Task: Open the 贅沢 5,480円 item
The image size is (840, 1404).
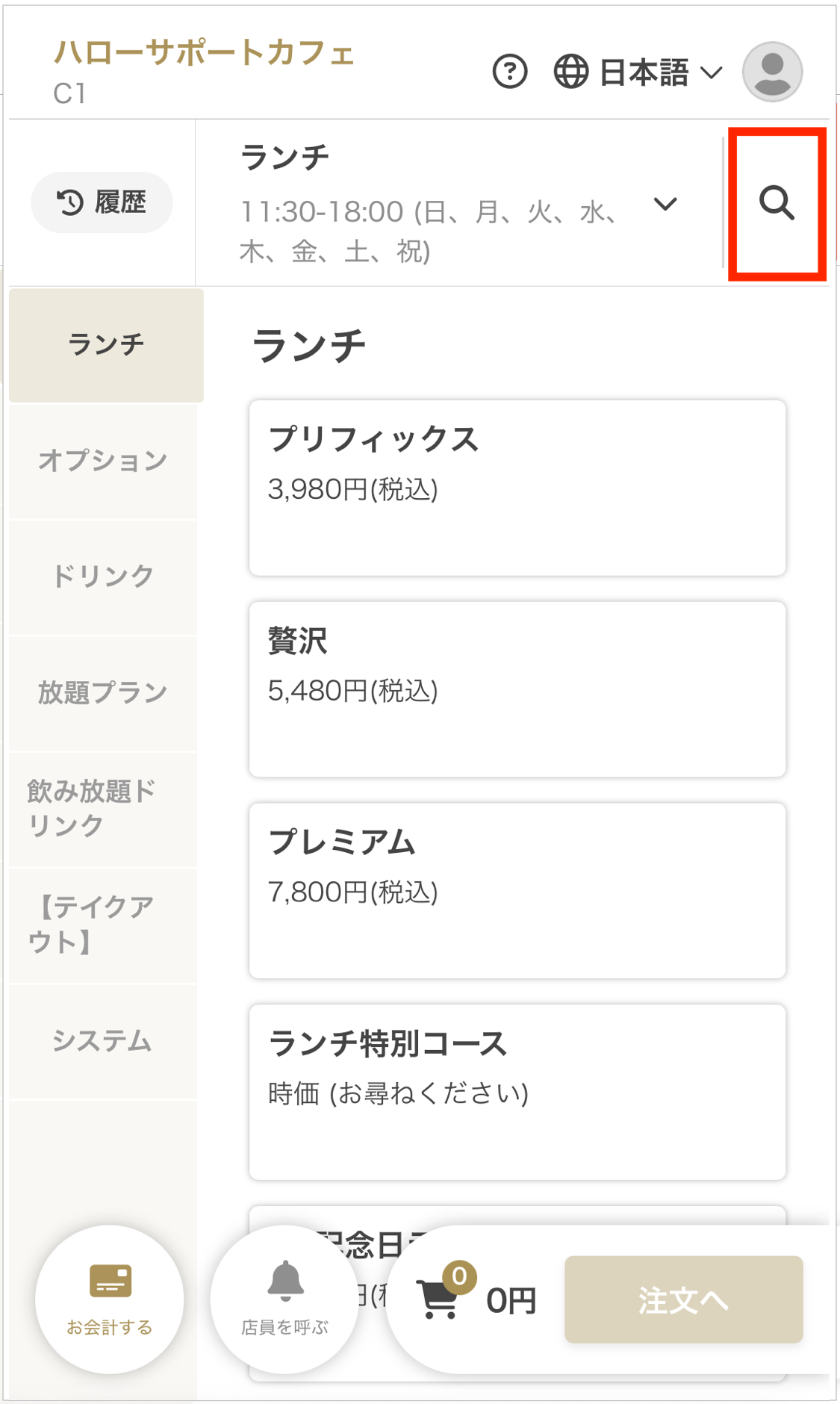Action: click(517, 689)
